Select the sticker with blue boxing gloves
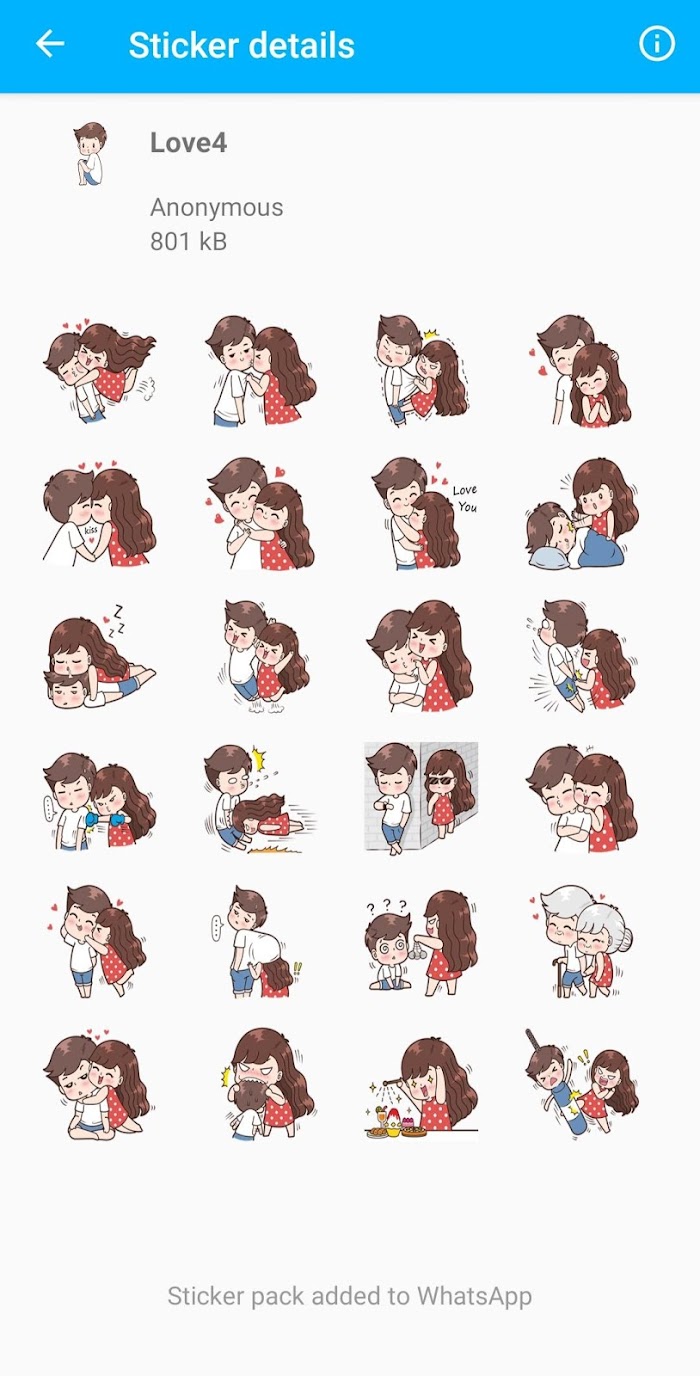700x1376 pixels. point(100,799)
